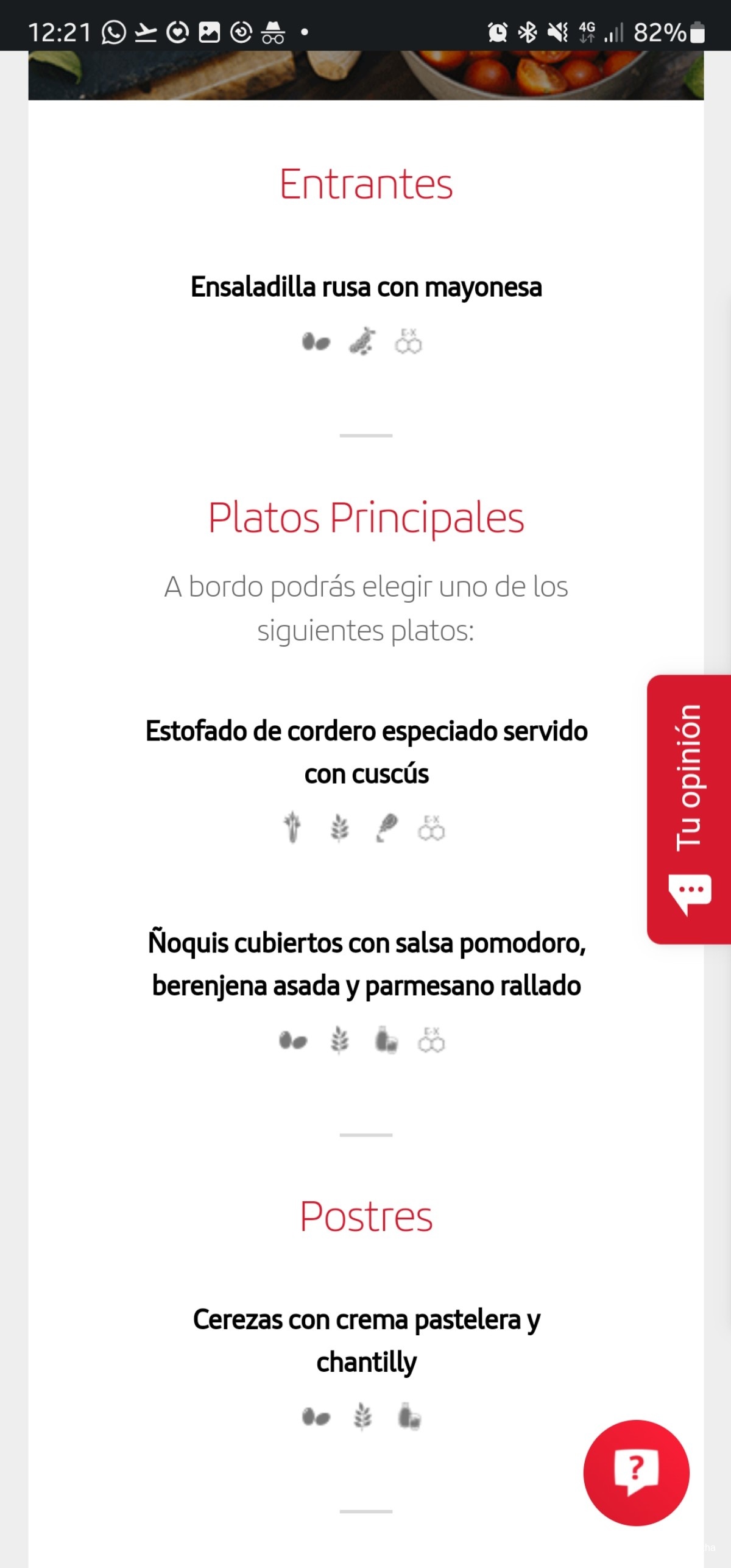Click the Postres section title
Image resolution: width=731 pixels, height=1568 pixels.
[x=365, y=1216]
